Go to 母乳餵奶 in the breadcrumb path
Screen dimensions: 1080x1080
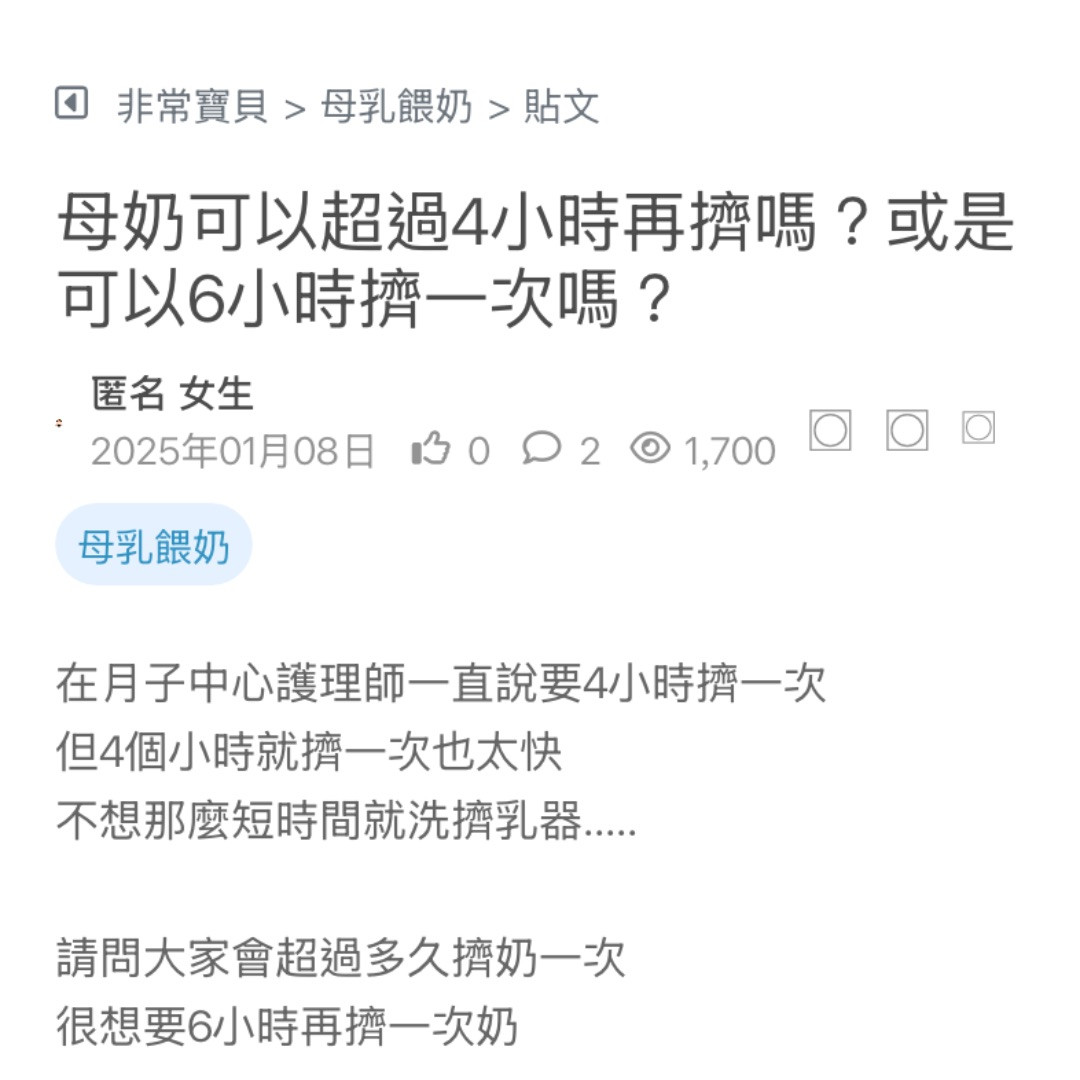point(396,106)
